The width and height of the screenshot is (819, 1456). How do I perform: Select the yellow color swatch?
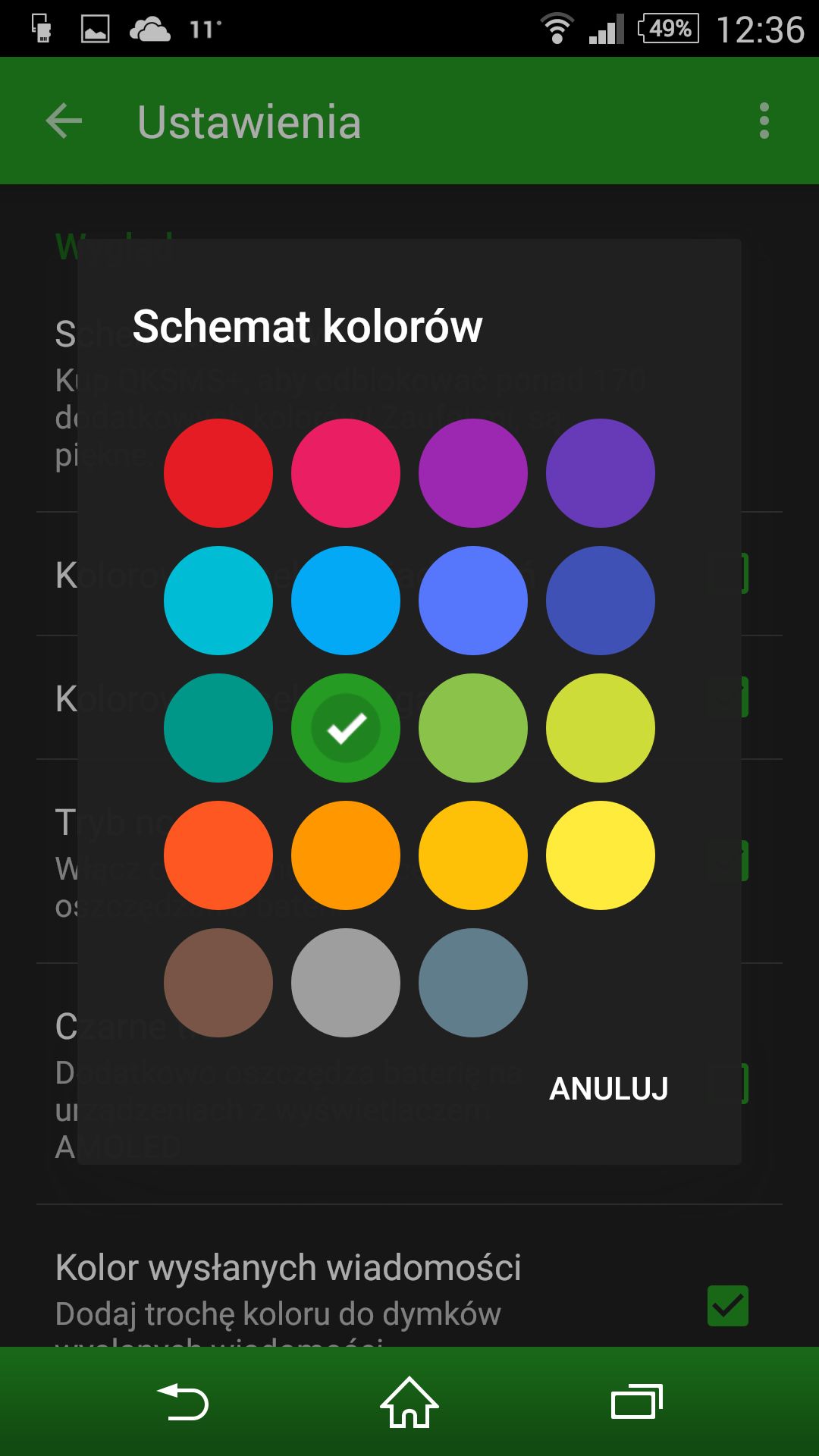[x=601, y=855]
